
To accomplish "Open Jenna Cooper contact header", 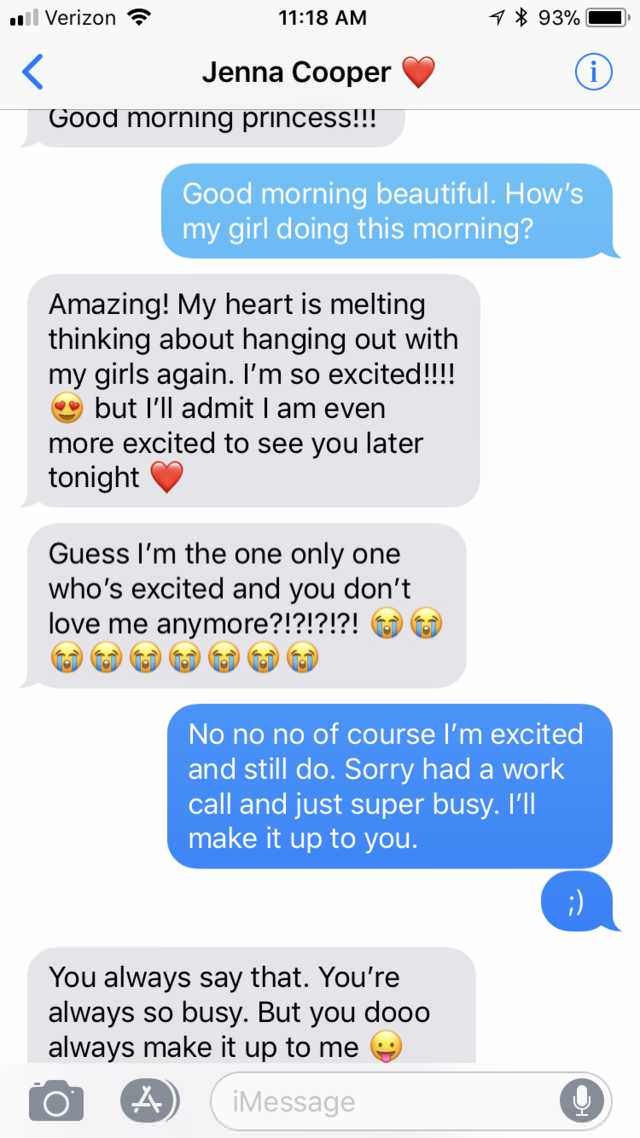I will pyautogui.click(x=319, y=72).
